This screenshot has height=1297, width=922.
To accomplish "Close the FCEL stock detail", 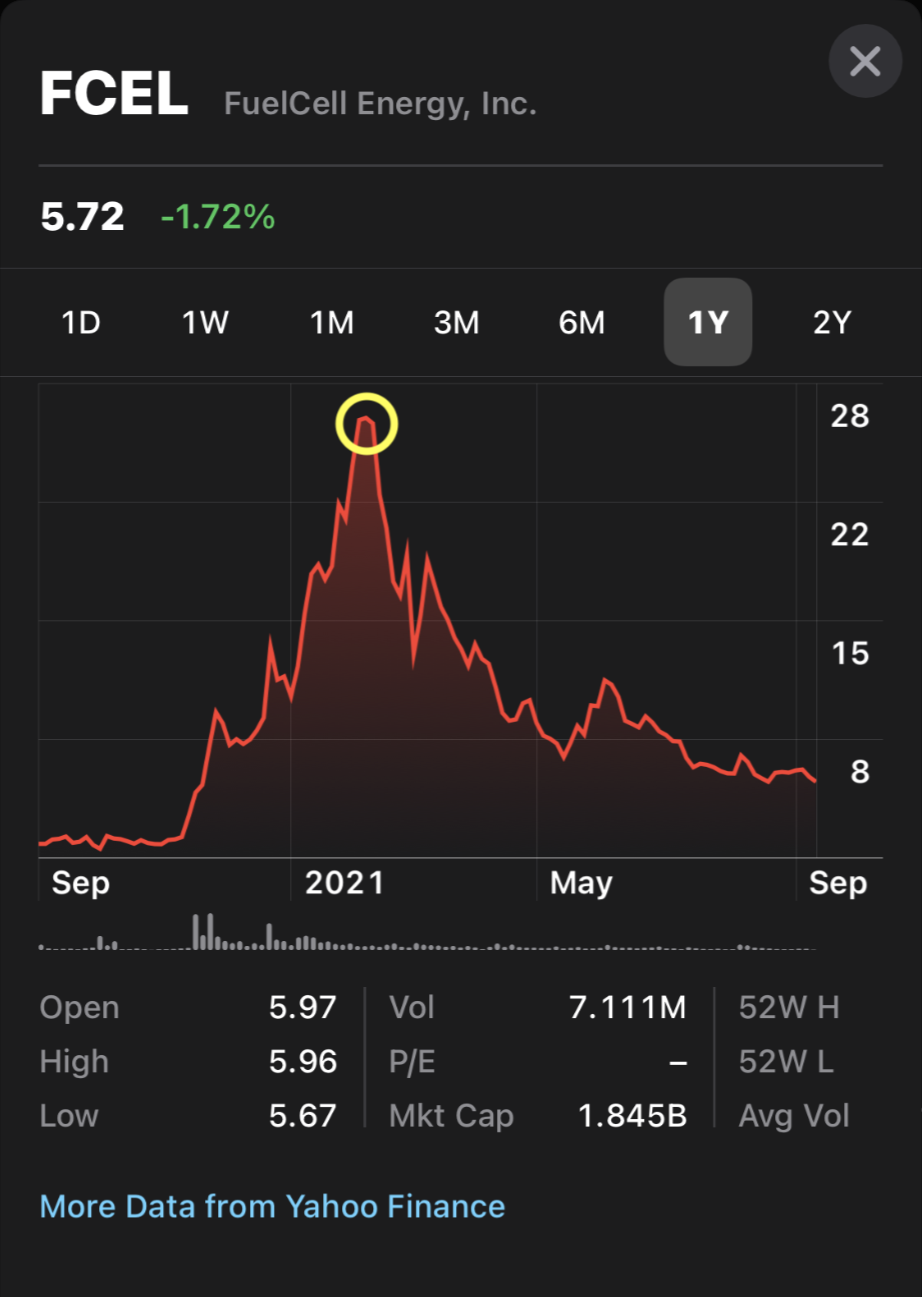I will tap(865, 62).
